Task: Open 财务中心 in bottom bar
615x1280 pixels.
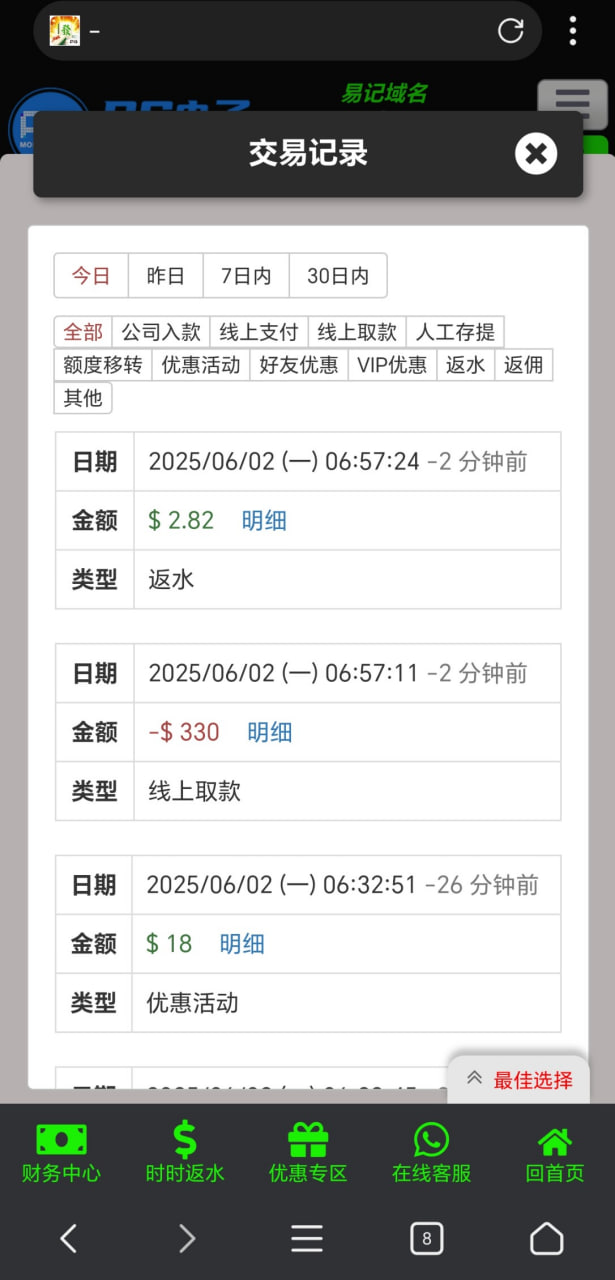Action: click(x=61, y=1154)
